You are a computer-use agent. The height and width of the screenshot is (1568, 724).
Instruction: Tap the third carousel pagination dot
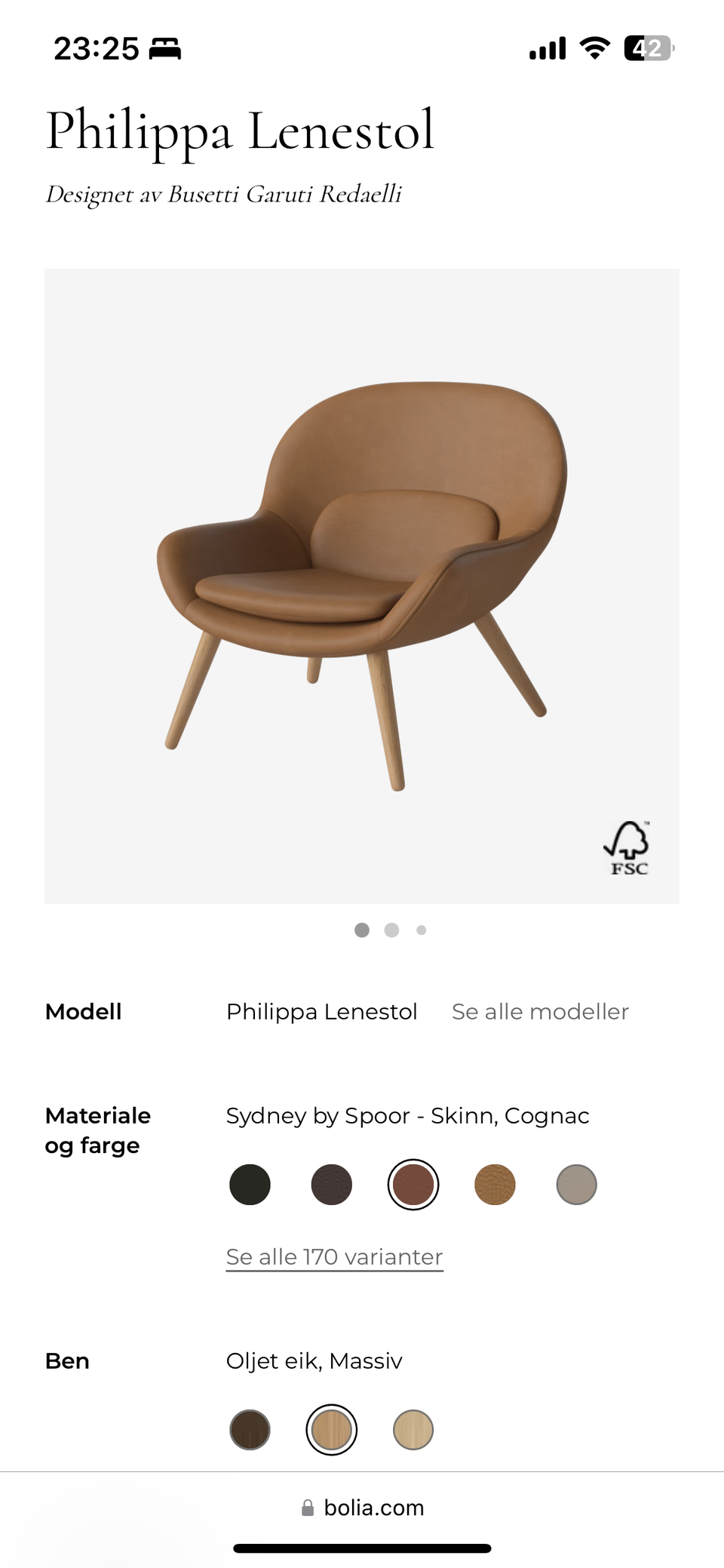click(422, 930)
